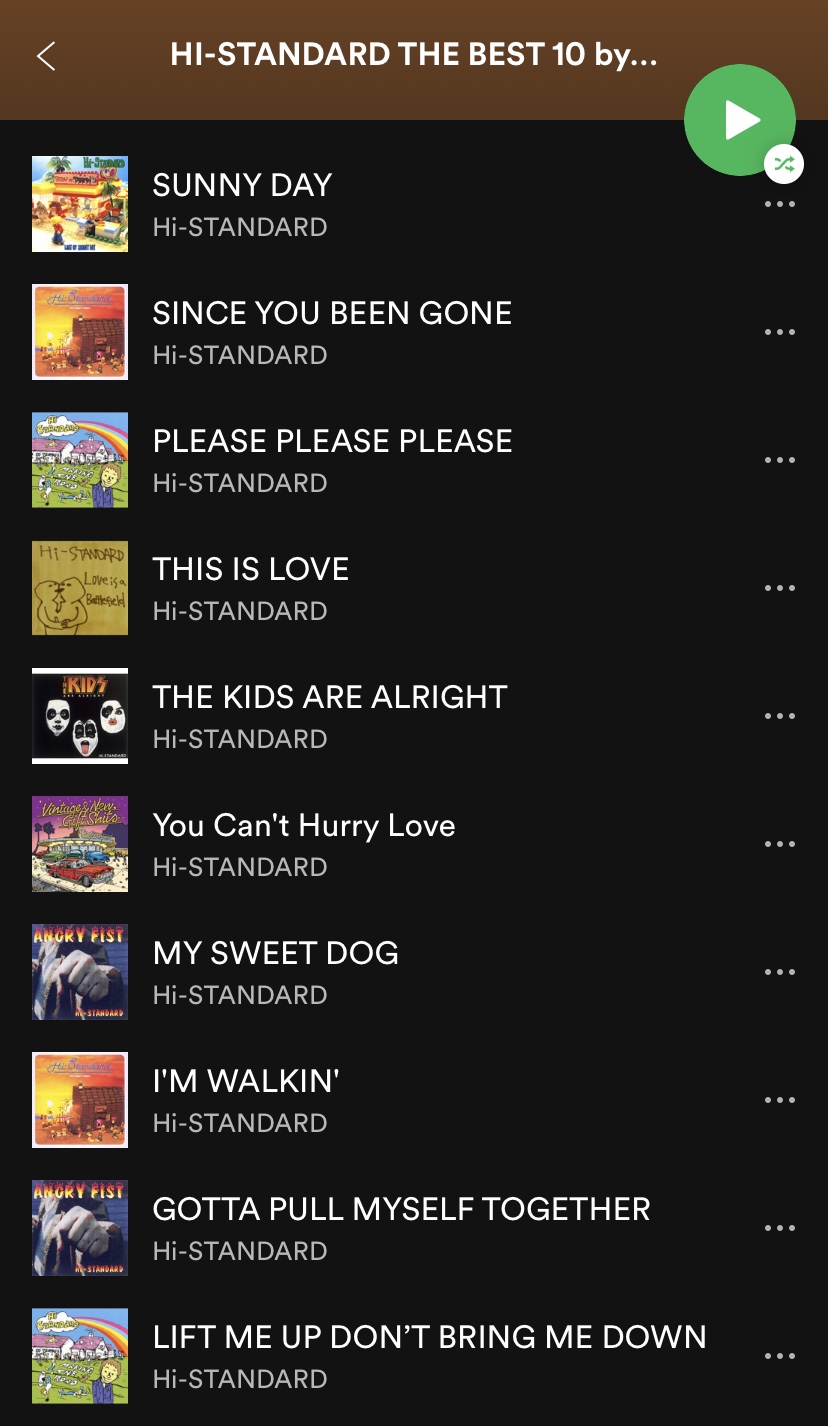Play PLEASE PLEASE PLEASE track

tap(331, 442)
